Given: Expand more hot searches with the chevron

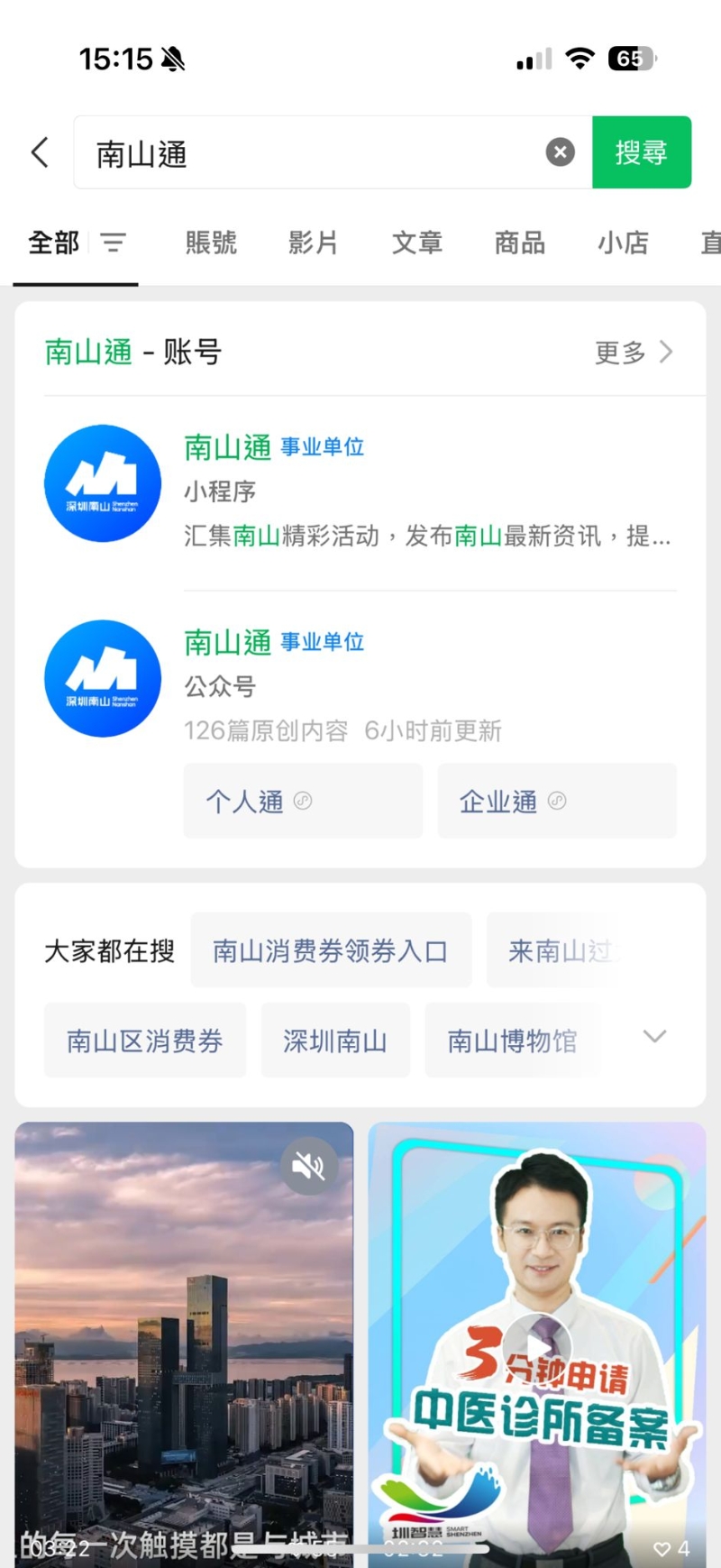Looking at the screenshot, I should click(653, 1037).
